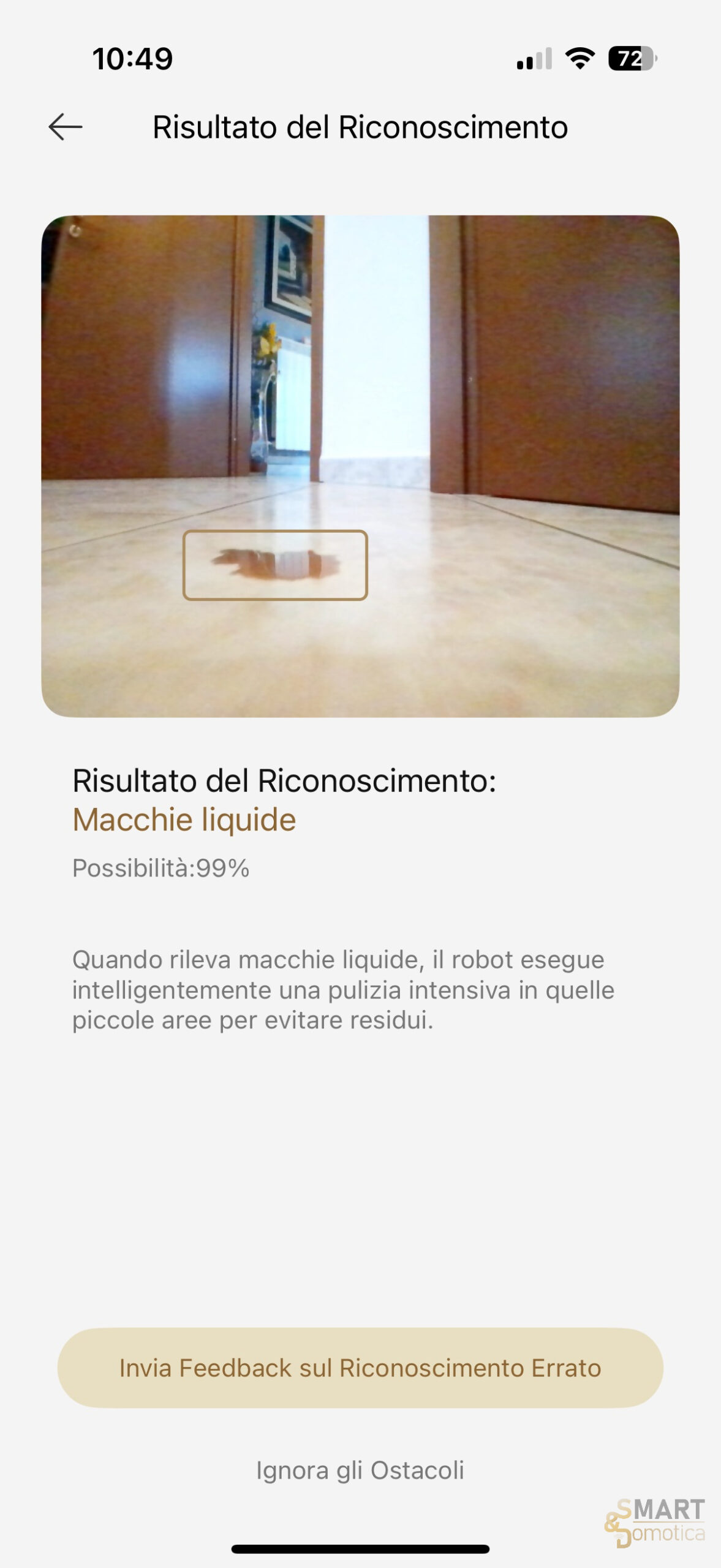Go back using the arrow icon

tap(66, 127)
